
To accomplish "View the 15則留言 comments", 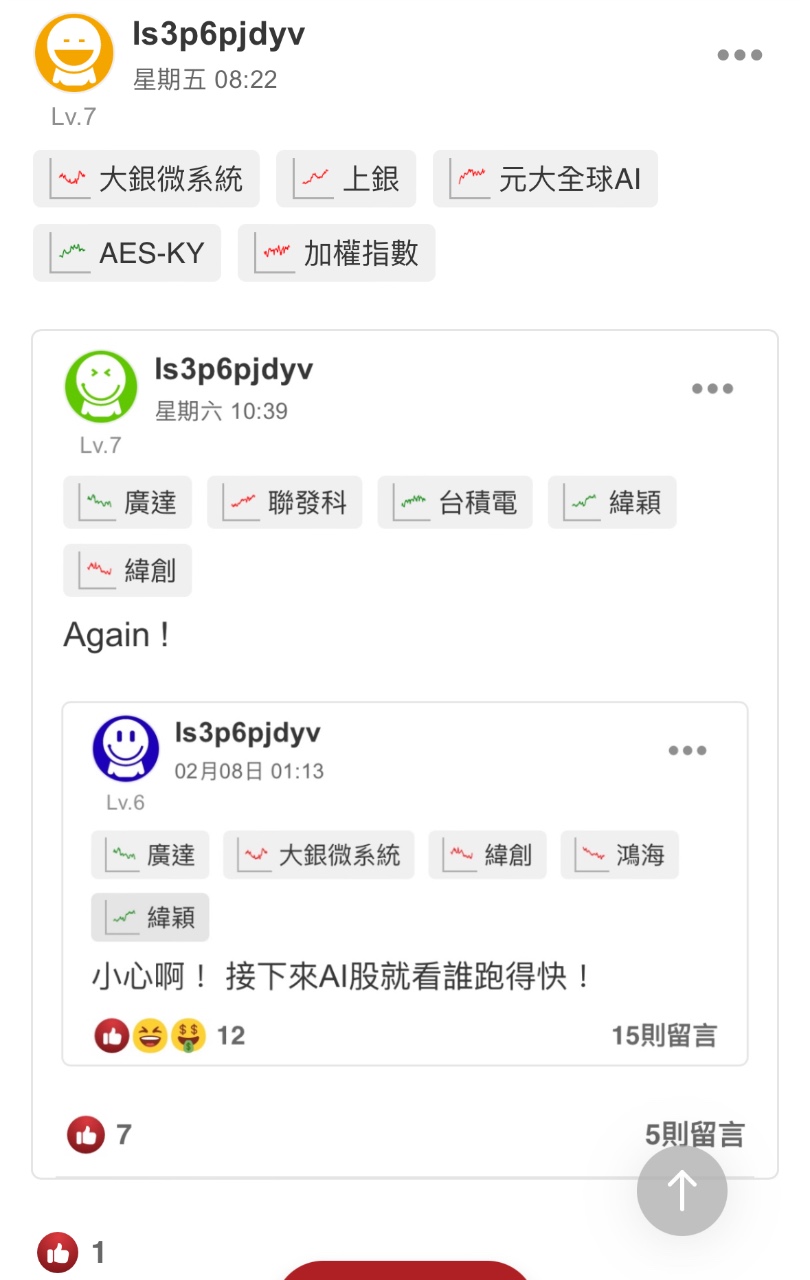I will click(664, 1035).
